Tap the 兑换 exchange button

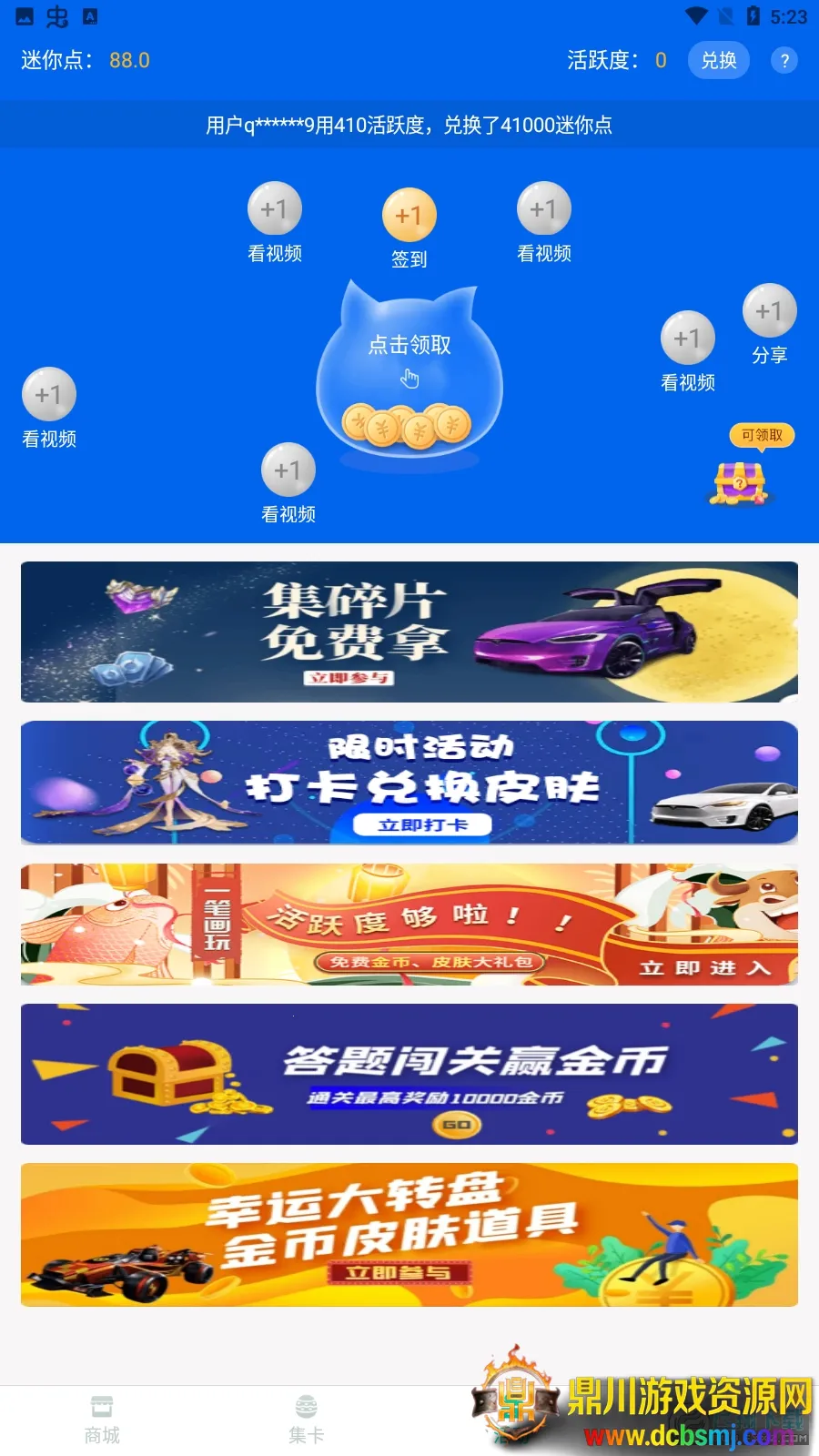click(x=718, y=60)
